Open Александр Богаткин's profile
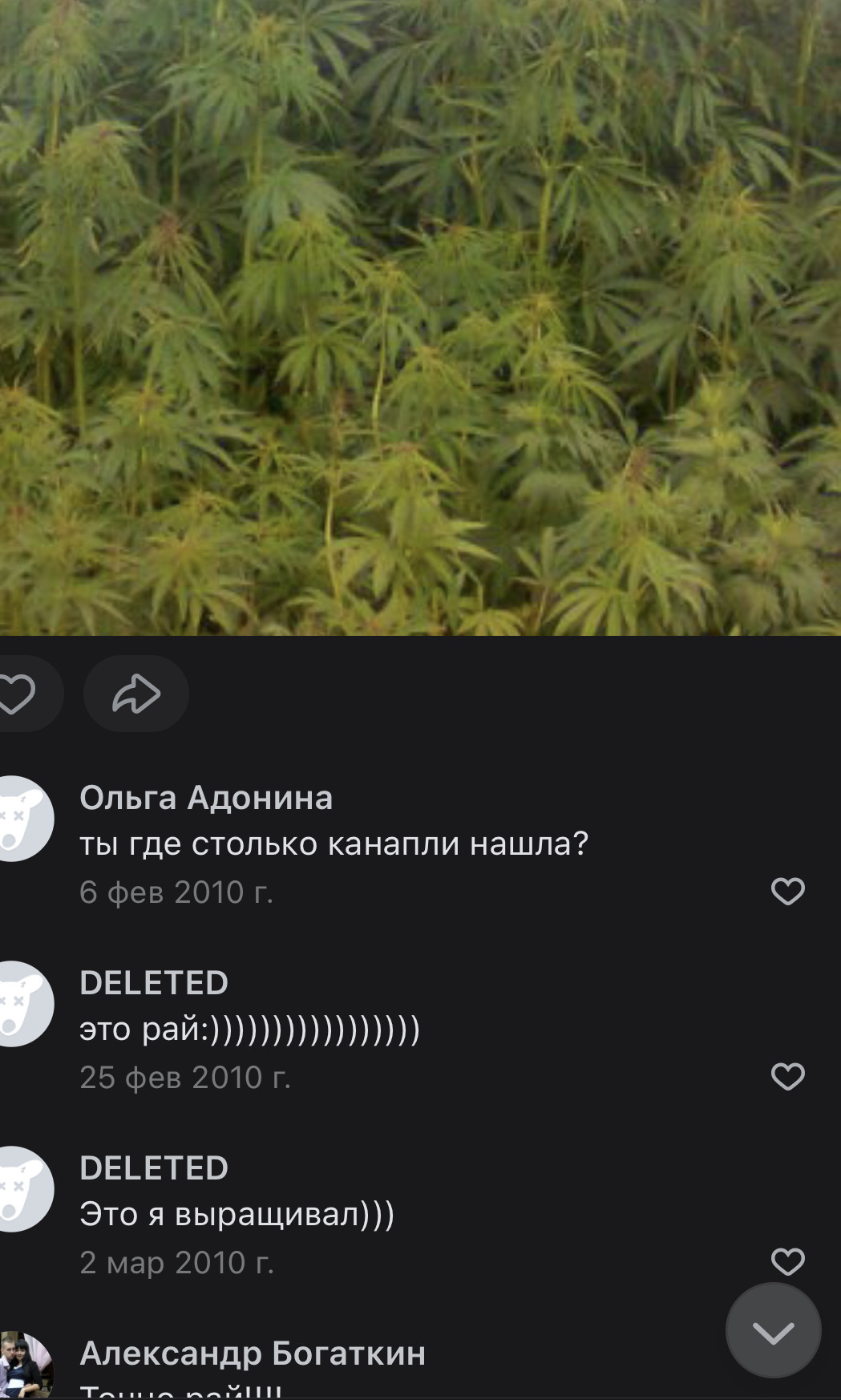 (x=253, y=1353)
